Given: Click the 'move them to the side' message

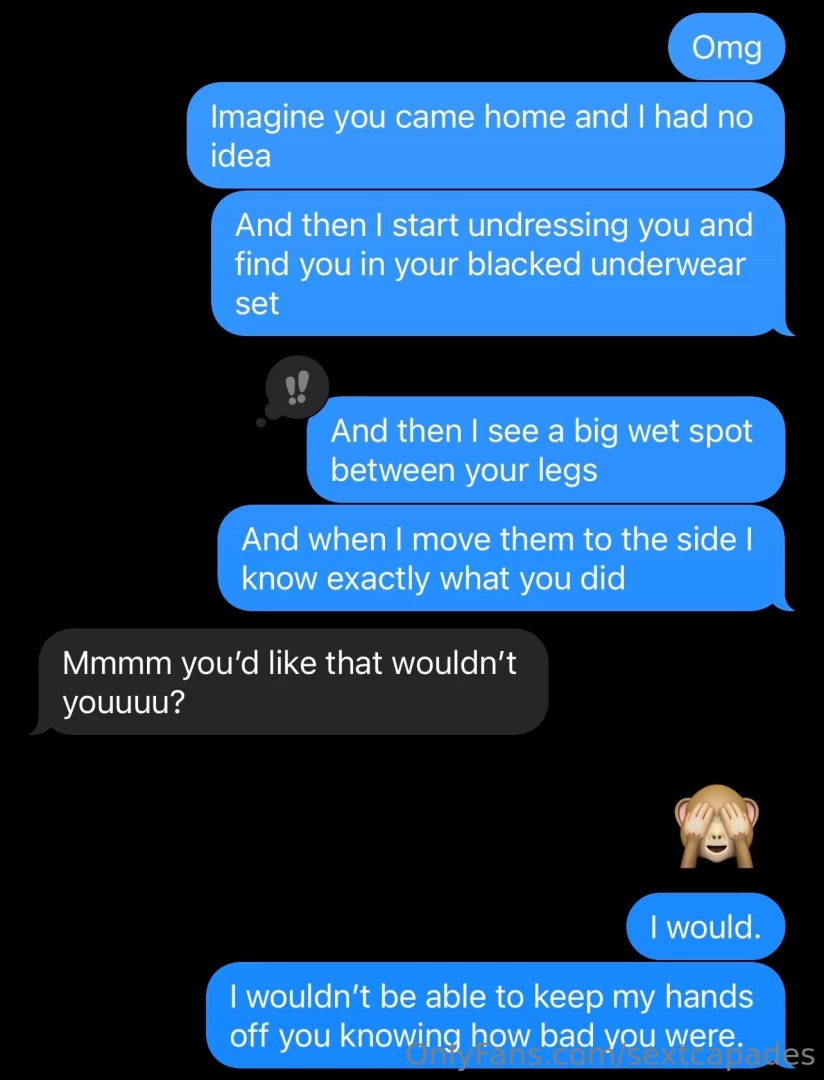Looking at the screenshot, I should point(505,558).
